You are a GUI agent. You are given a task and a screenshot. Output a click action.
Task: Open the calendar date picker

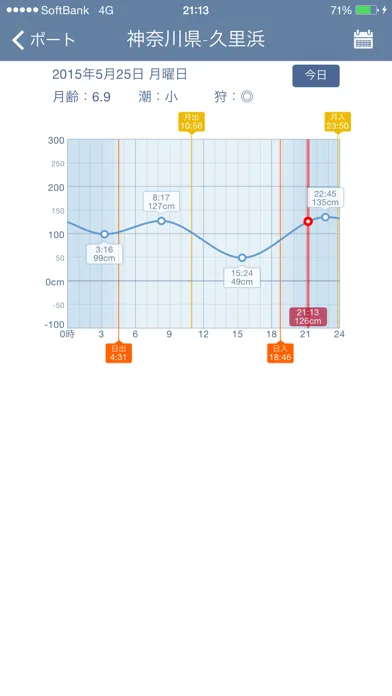(x=363, y=40)
